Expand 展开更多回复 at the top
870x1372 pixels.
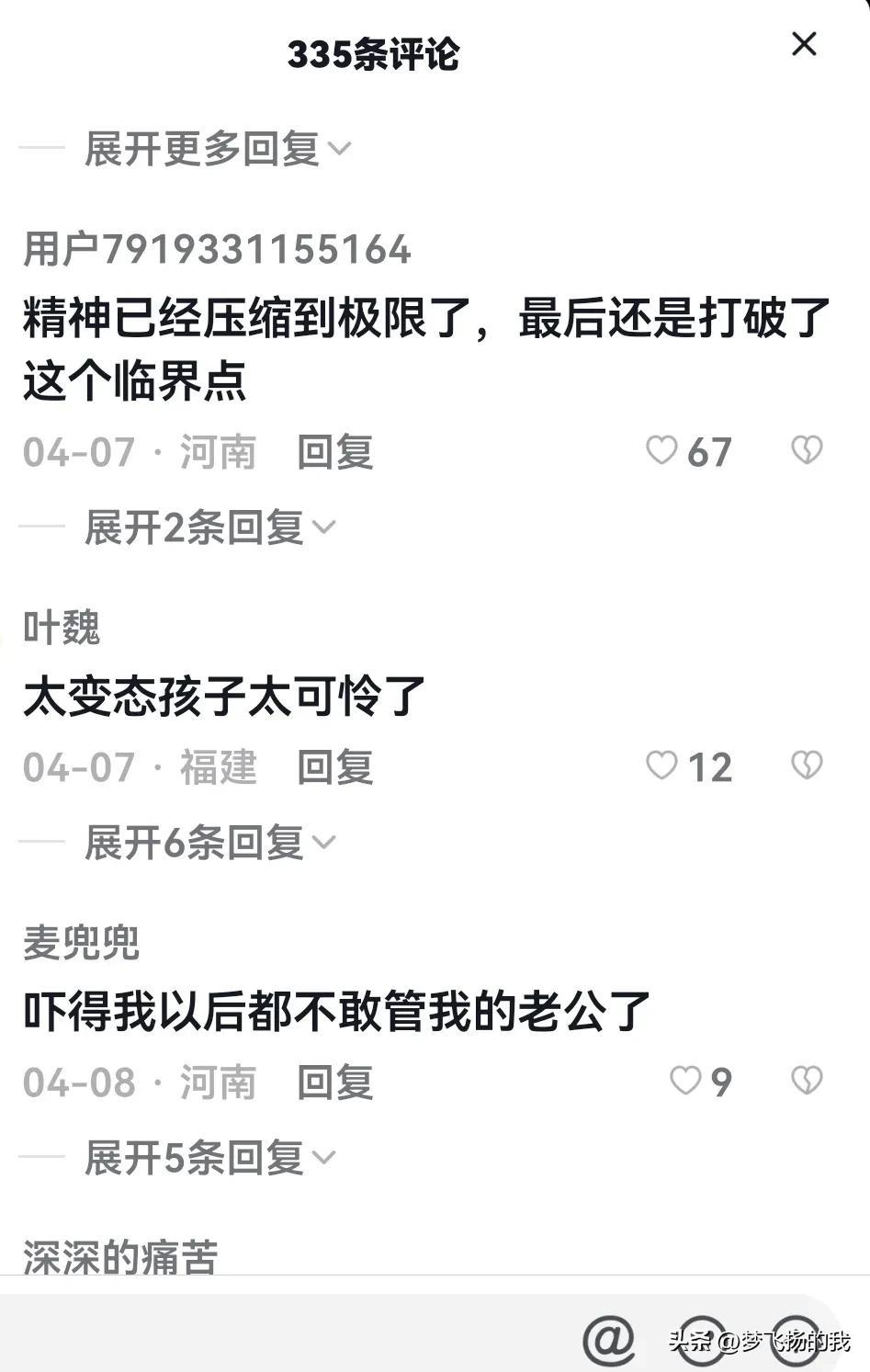pyautogui.click(x=217, y=149)
